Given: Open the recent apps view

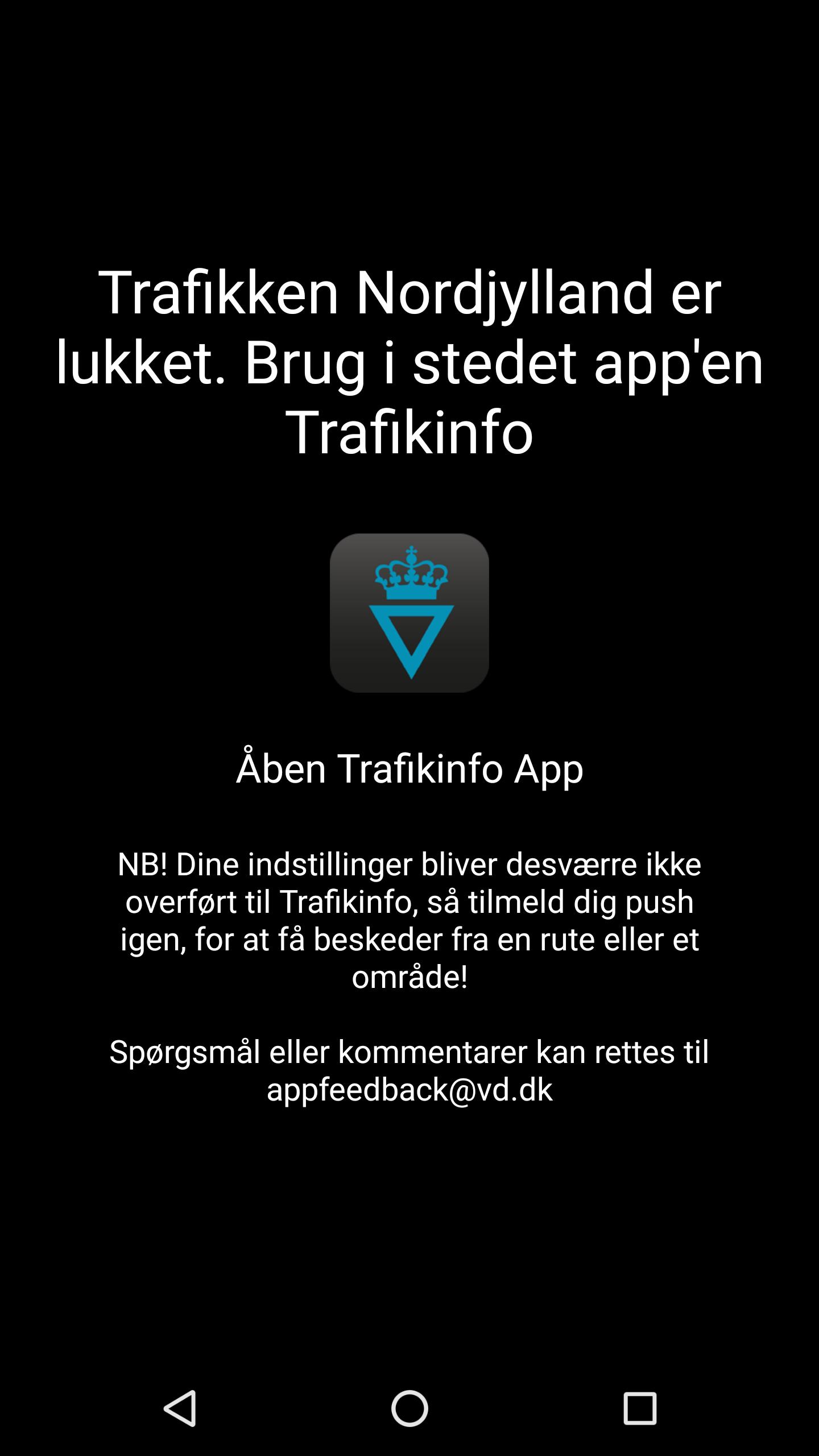Looking at the screenshot, I should [639, 1409].
